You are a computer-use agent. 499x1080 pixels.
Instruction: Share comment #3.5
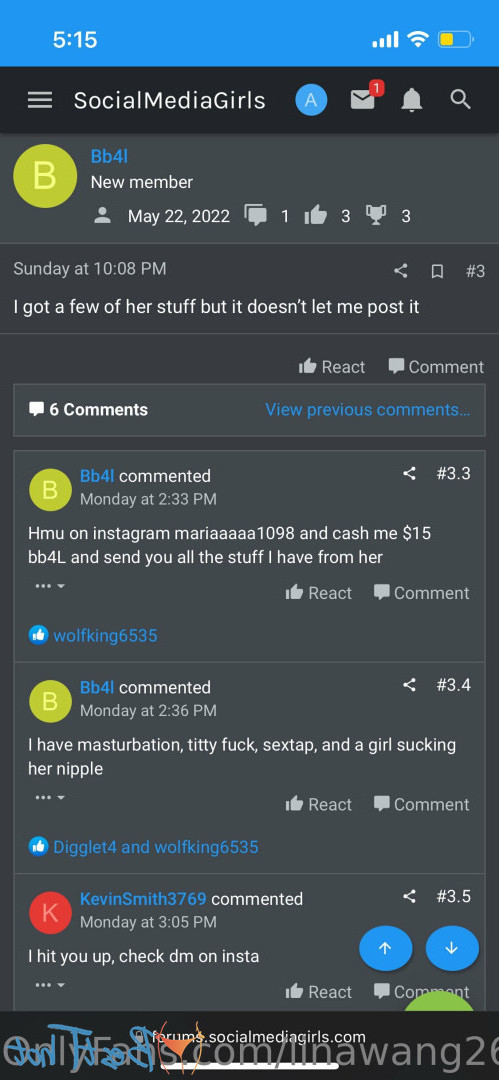pos(409,896)
